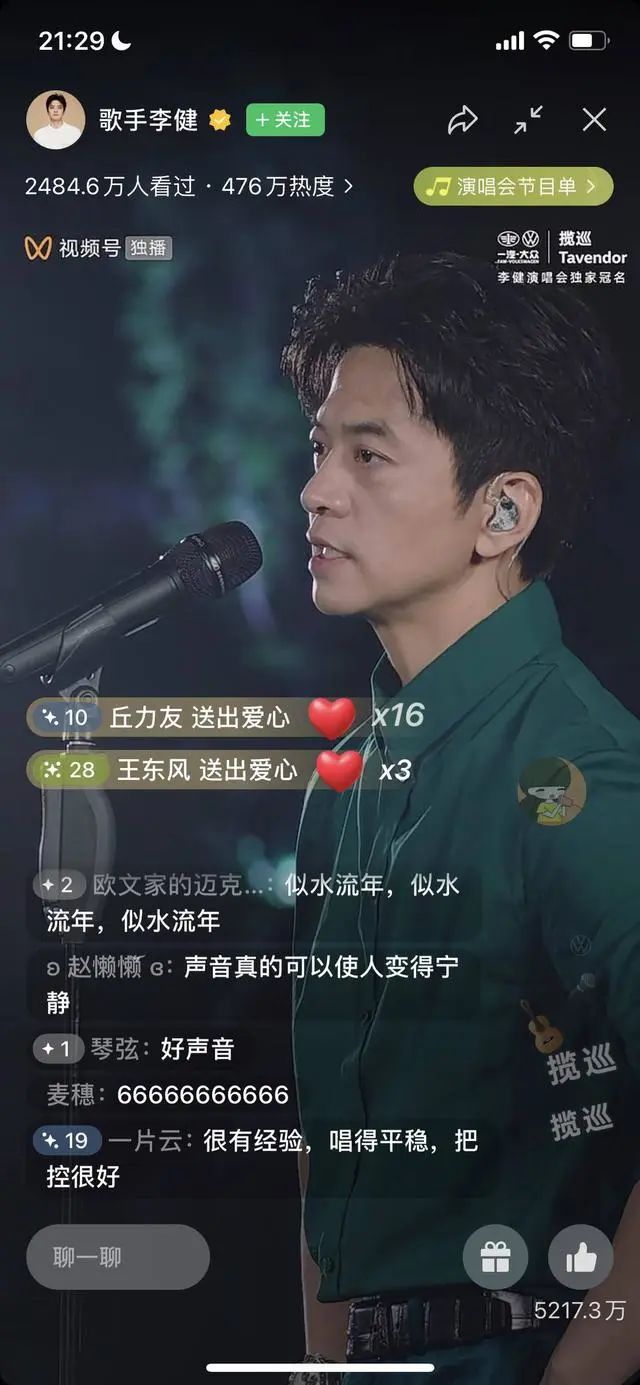640x1385 pixels.
Task: Tap 聊一聊 to write a comment
Action: click(x=118, y=1257)
